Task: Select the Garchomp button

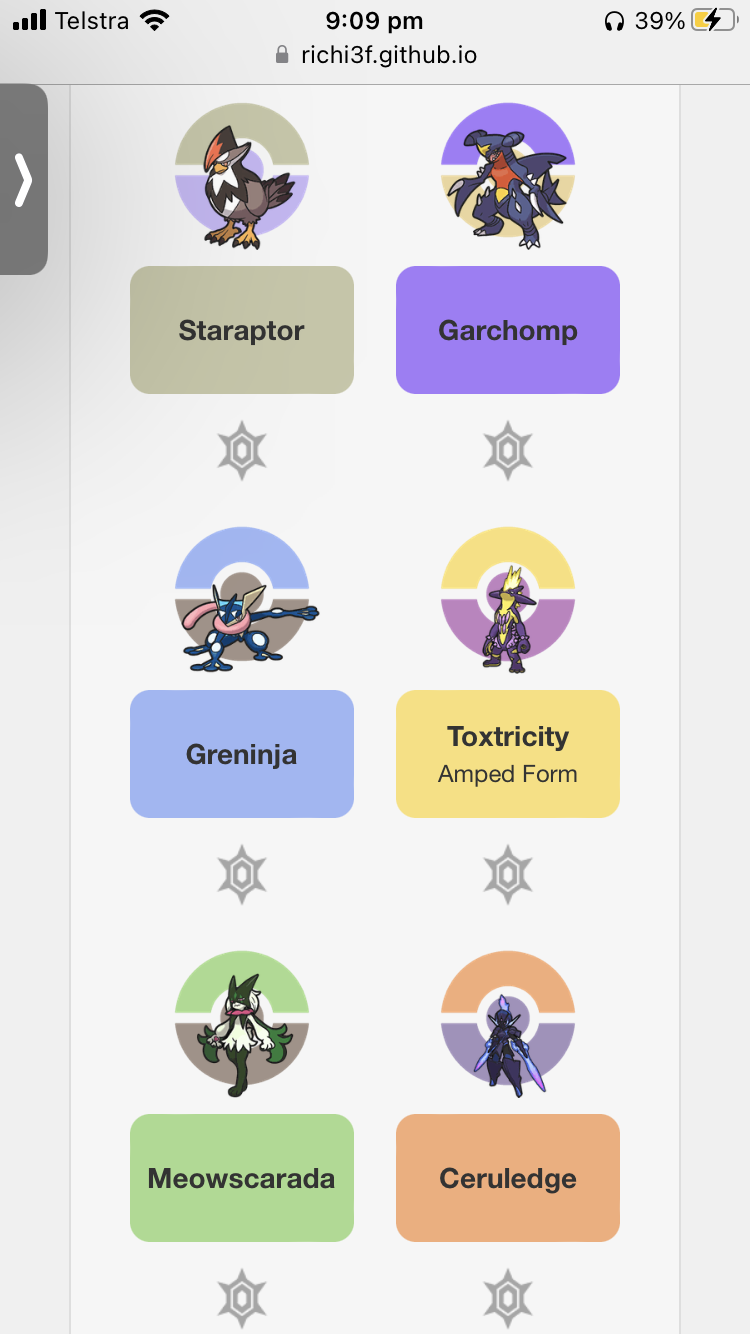Action: point(508,330)
